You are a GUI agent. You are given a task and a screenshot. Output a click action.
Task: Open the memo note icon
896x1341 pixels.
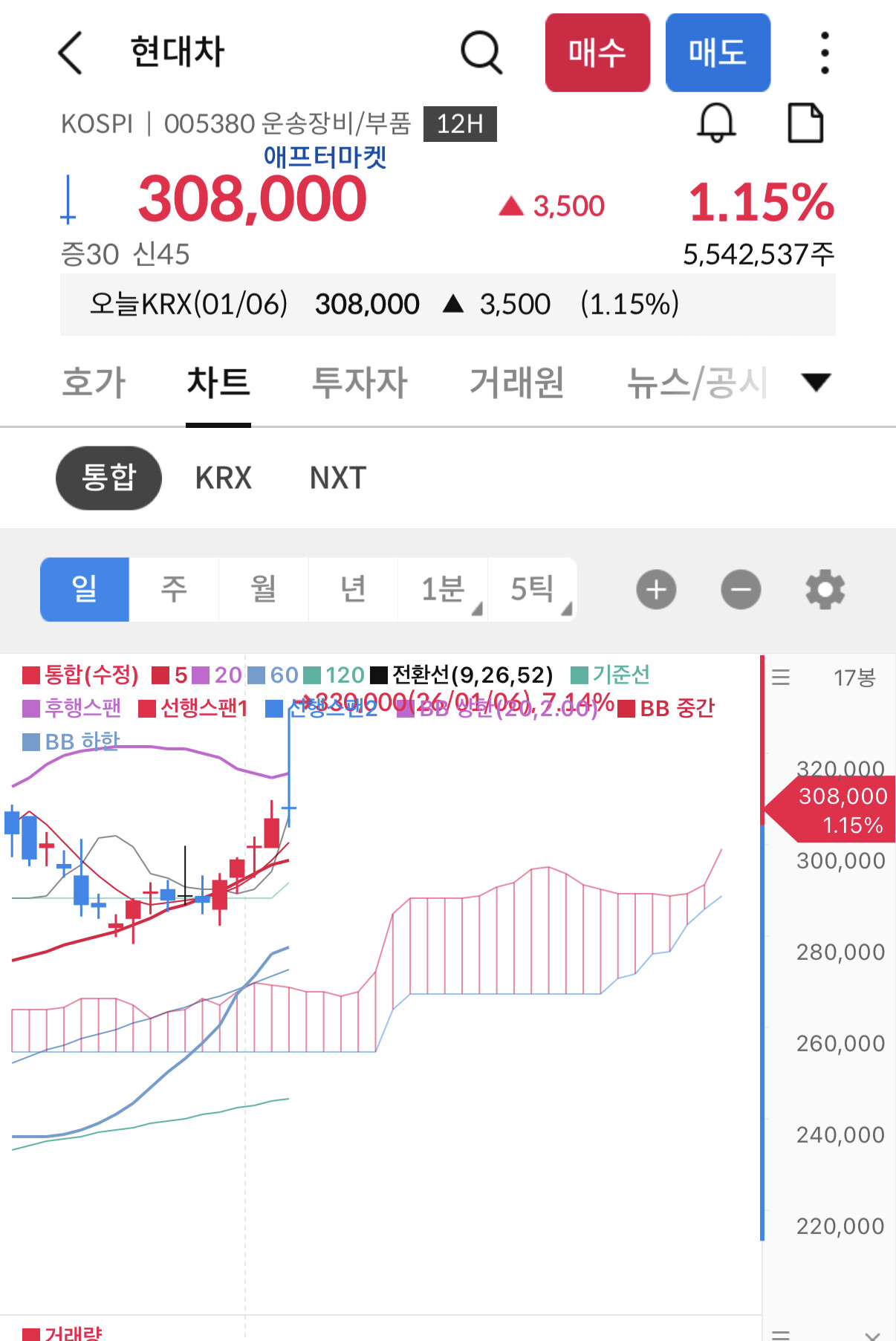tap(805, 123)
